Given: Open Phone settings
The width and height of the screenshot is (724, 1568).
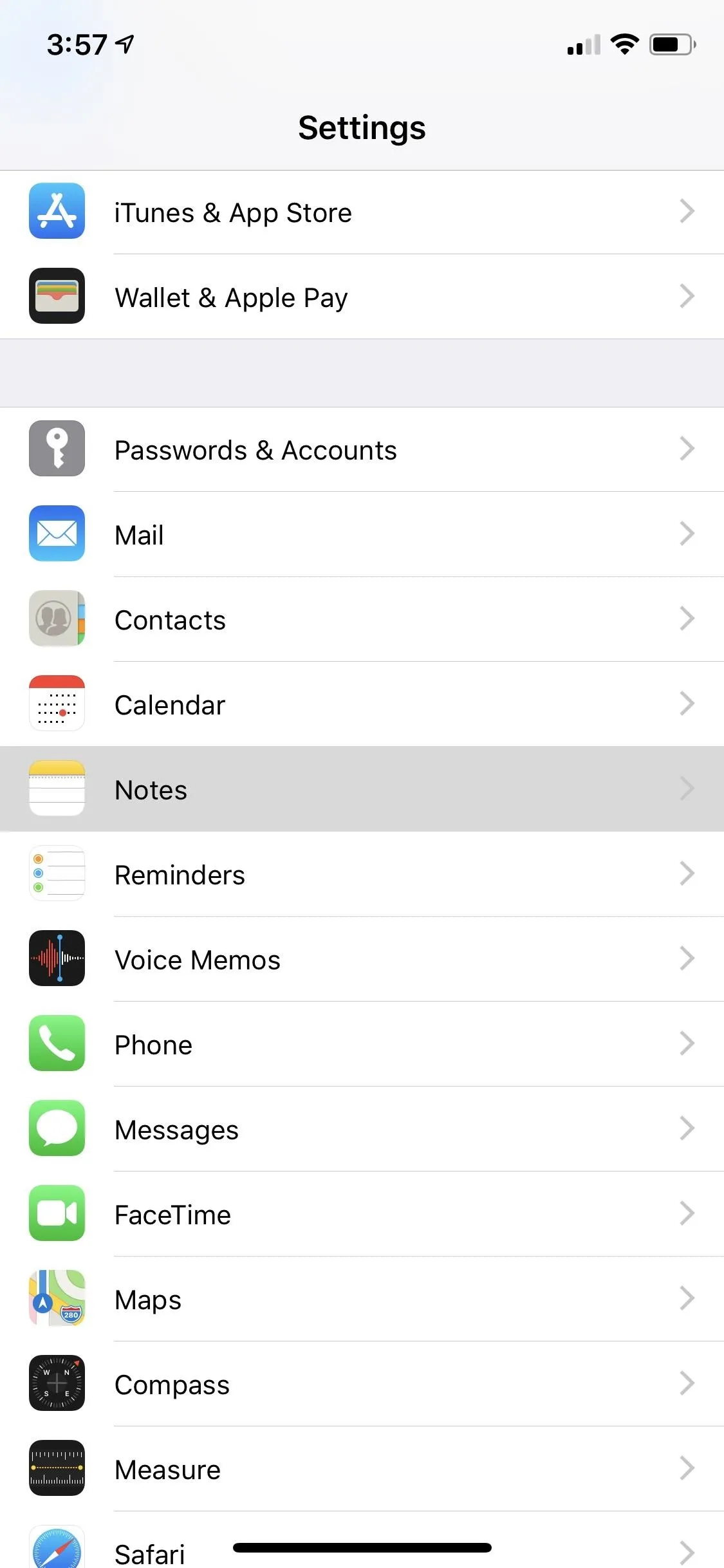Looking at the screenshot, I should (x=362, y=1044).
